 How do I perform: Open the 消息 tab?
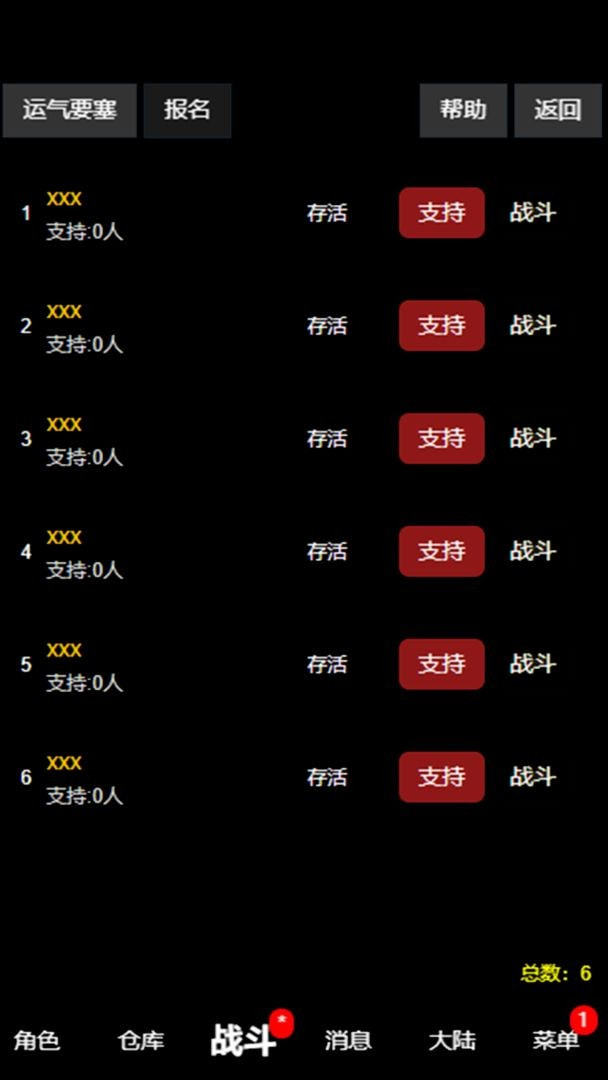(348, 1041)
